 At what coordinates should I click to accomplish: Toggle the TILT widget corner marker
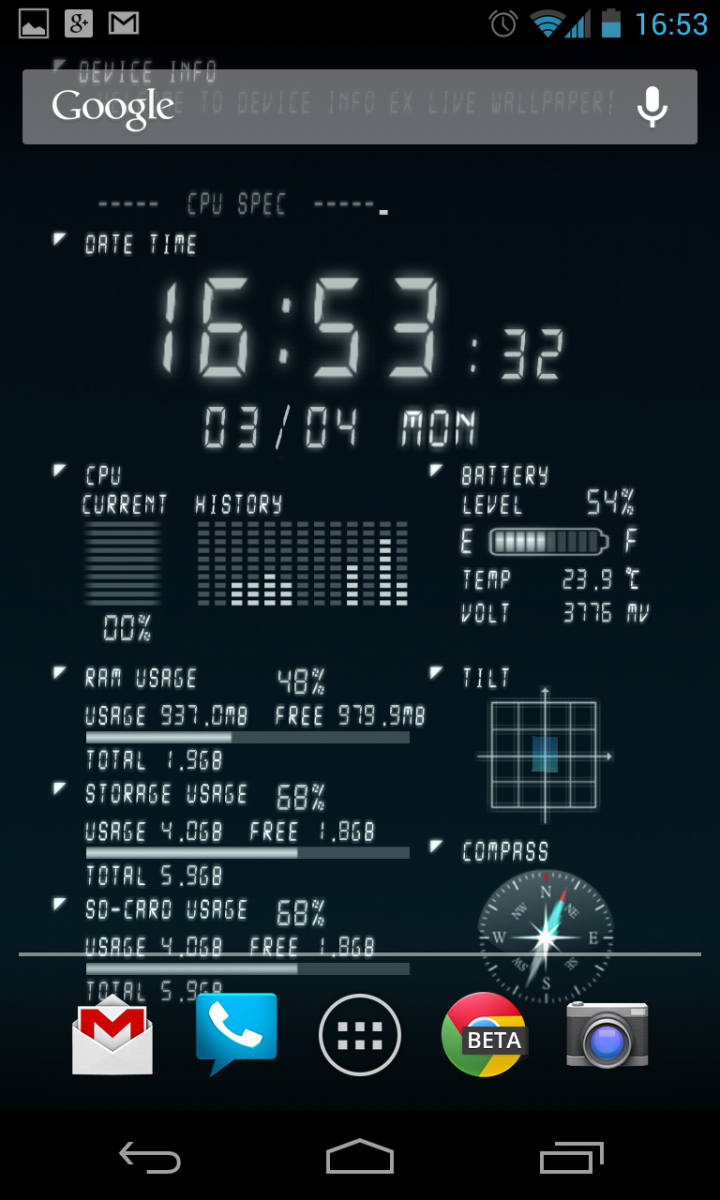[434, 670]
